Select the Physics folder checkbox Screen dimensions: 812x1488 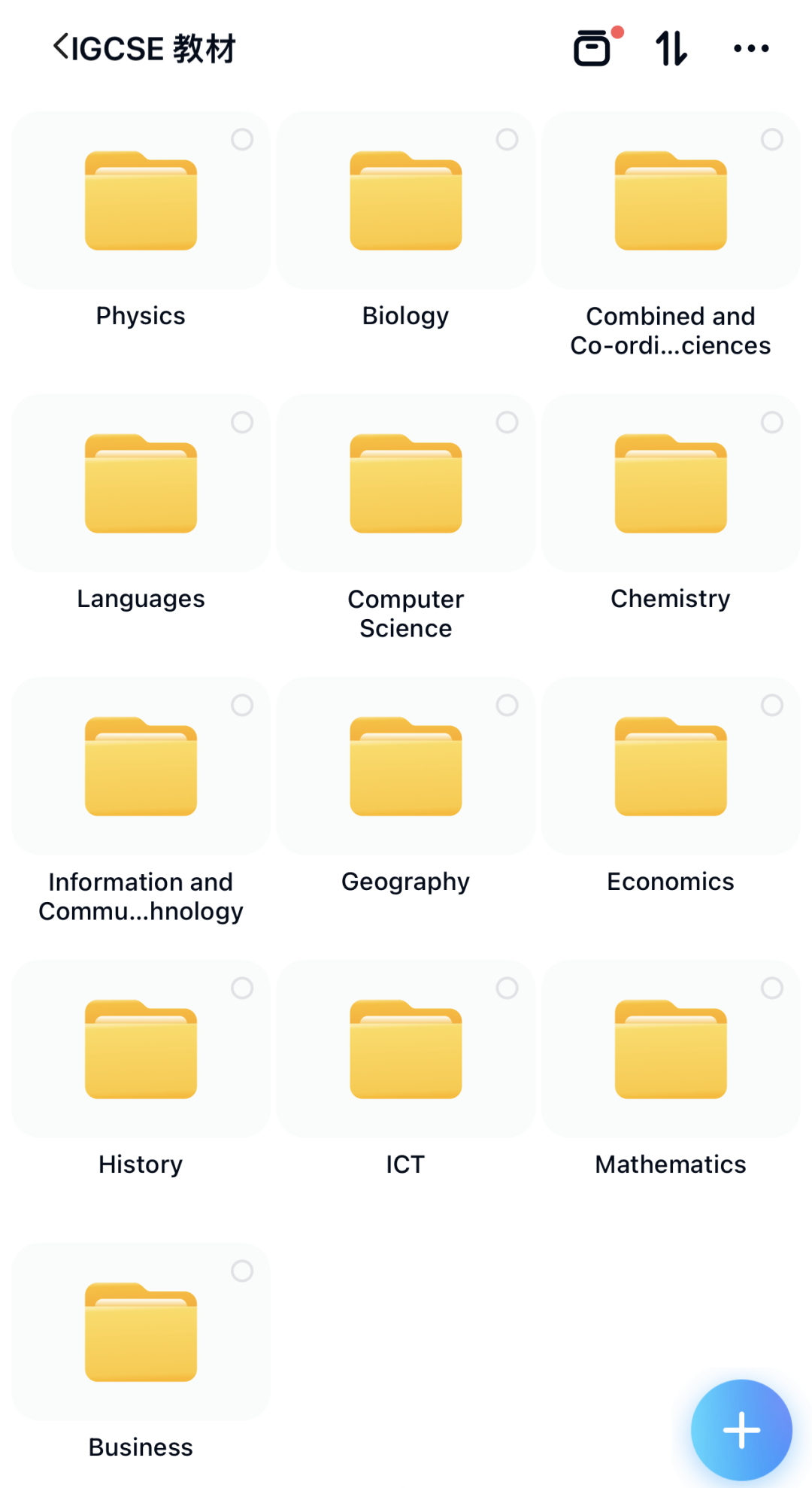(x=242, y=139)
